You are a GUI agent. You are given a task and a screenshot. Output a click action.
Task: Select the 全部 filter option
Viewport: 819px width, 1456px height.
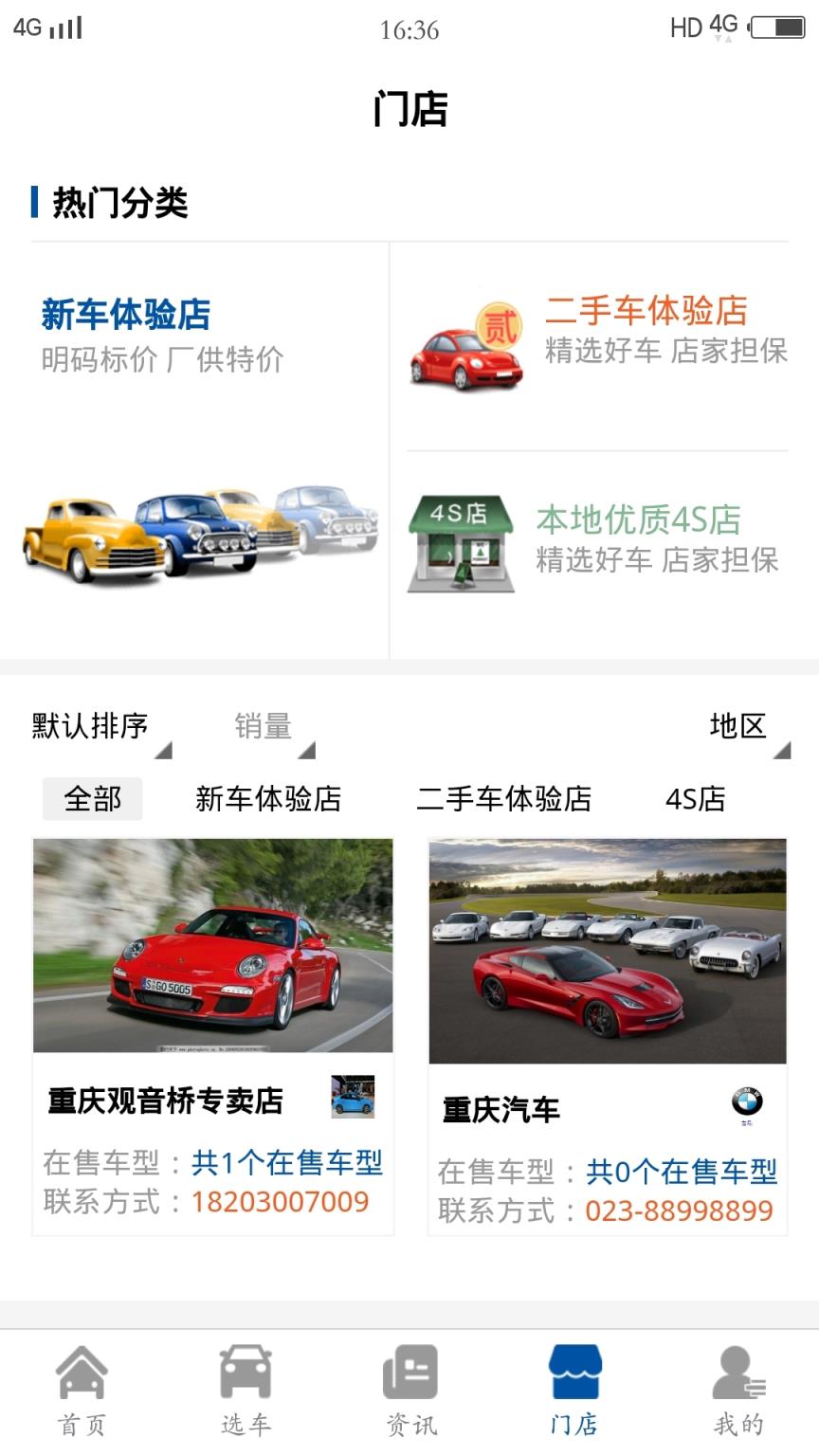[92, 799]
